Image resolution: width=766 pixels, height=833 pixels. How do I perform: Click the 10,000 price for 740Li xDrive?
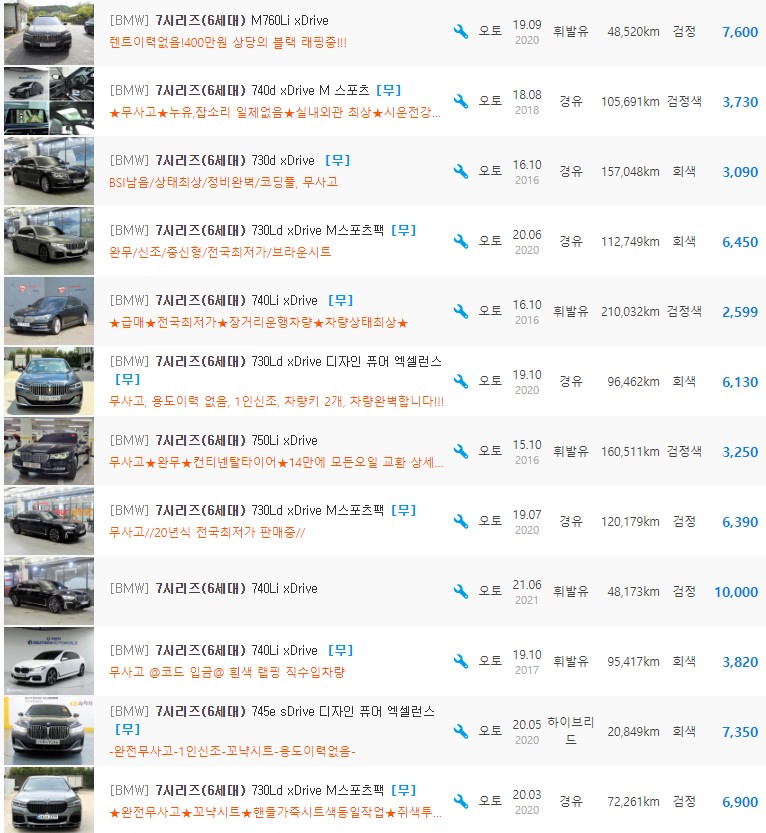736,591
